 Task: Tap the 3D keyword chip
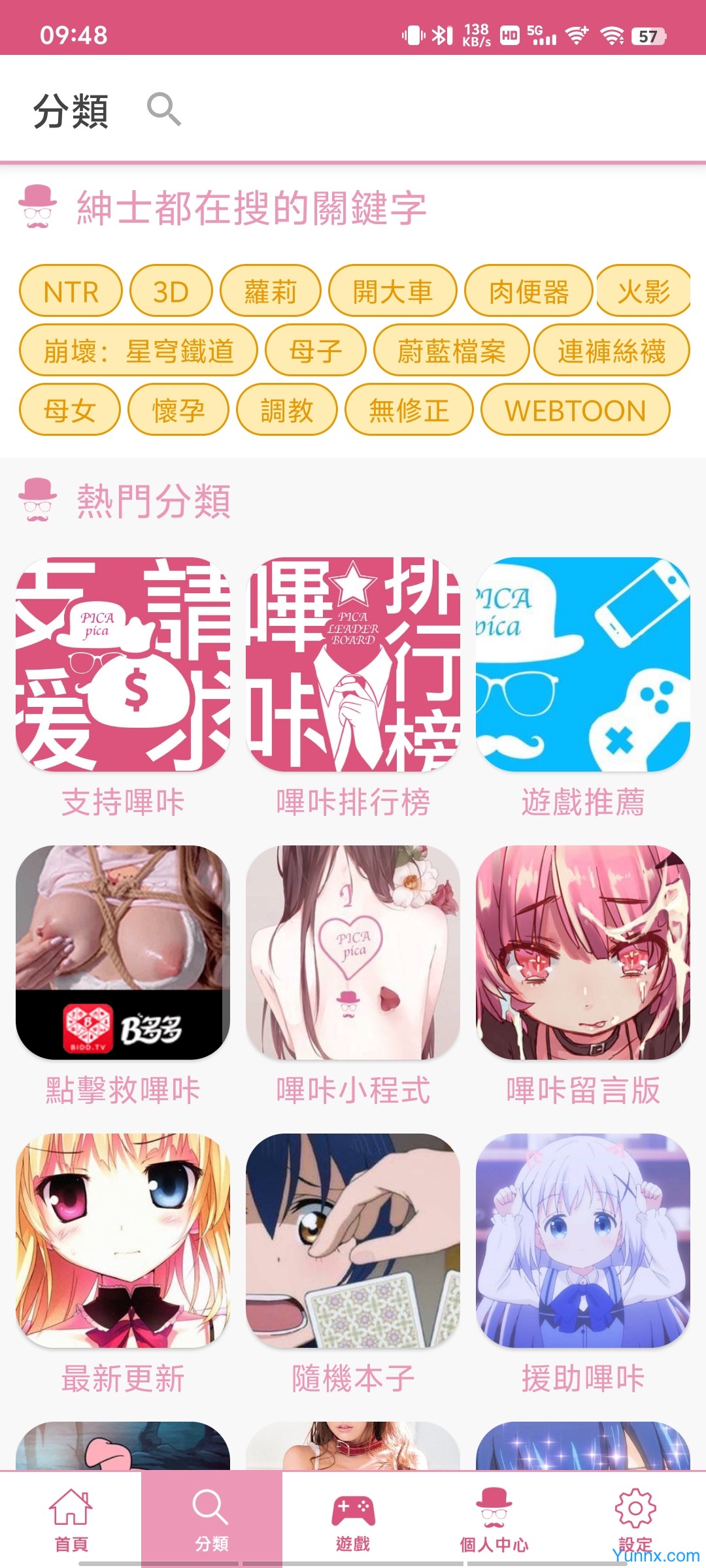171,291
